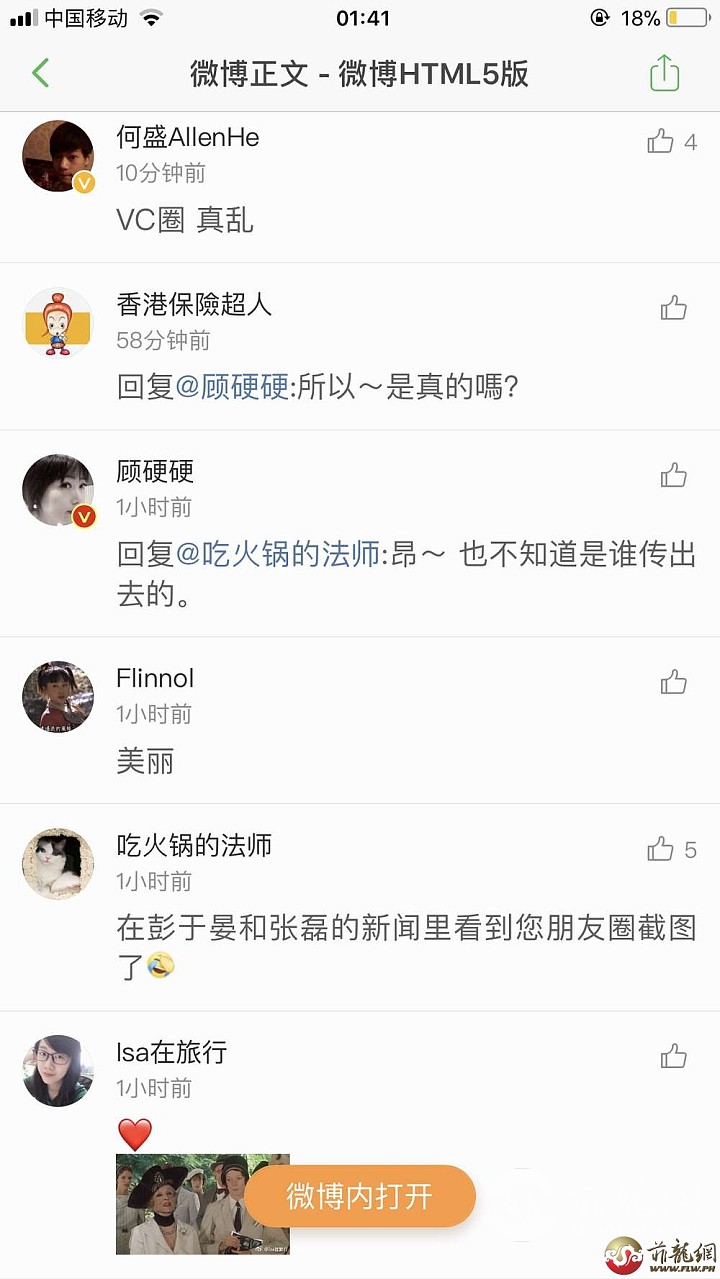Like 香港保險超人's comment
Viewport: 720px width, 1279px height.
(674, 308)
